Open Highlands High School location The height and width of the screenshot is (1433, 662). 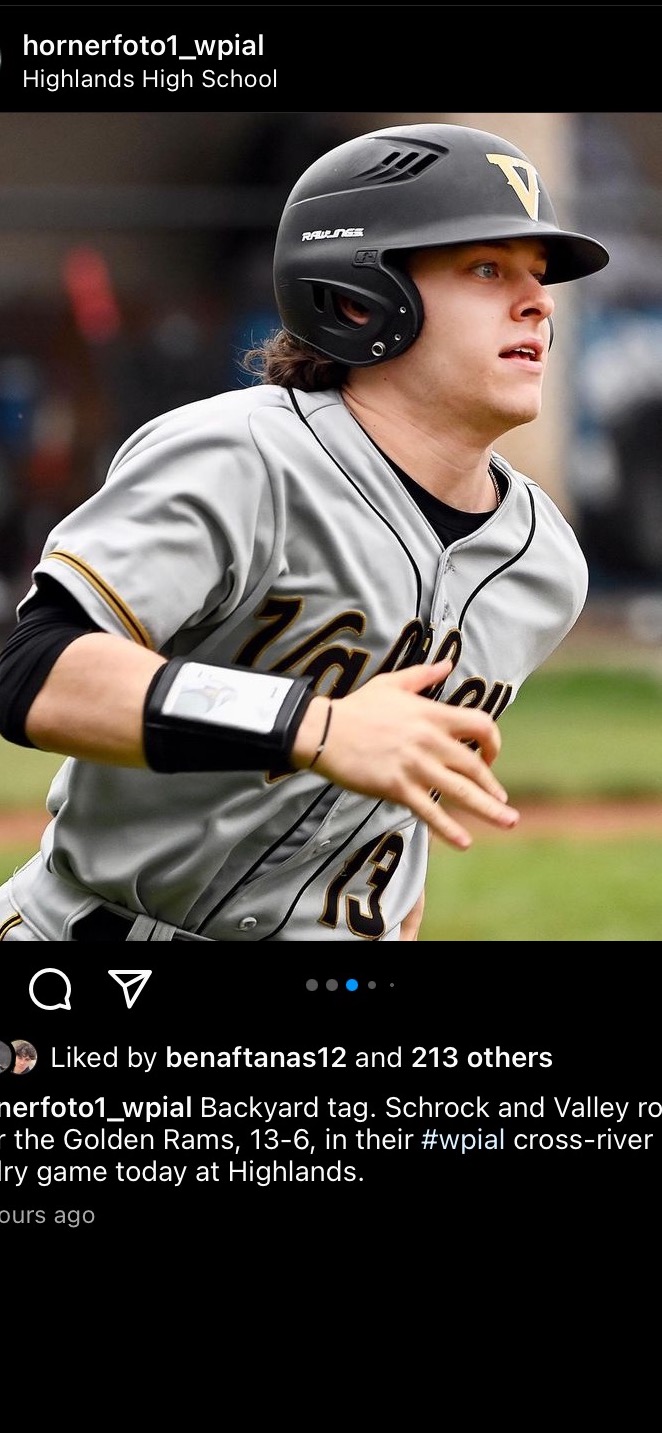click(150, 79)
